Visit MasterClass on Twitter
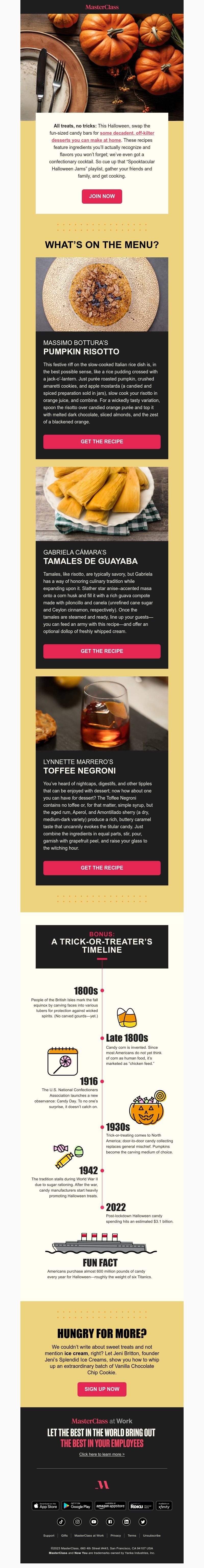 (x=143, y=1522)
